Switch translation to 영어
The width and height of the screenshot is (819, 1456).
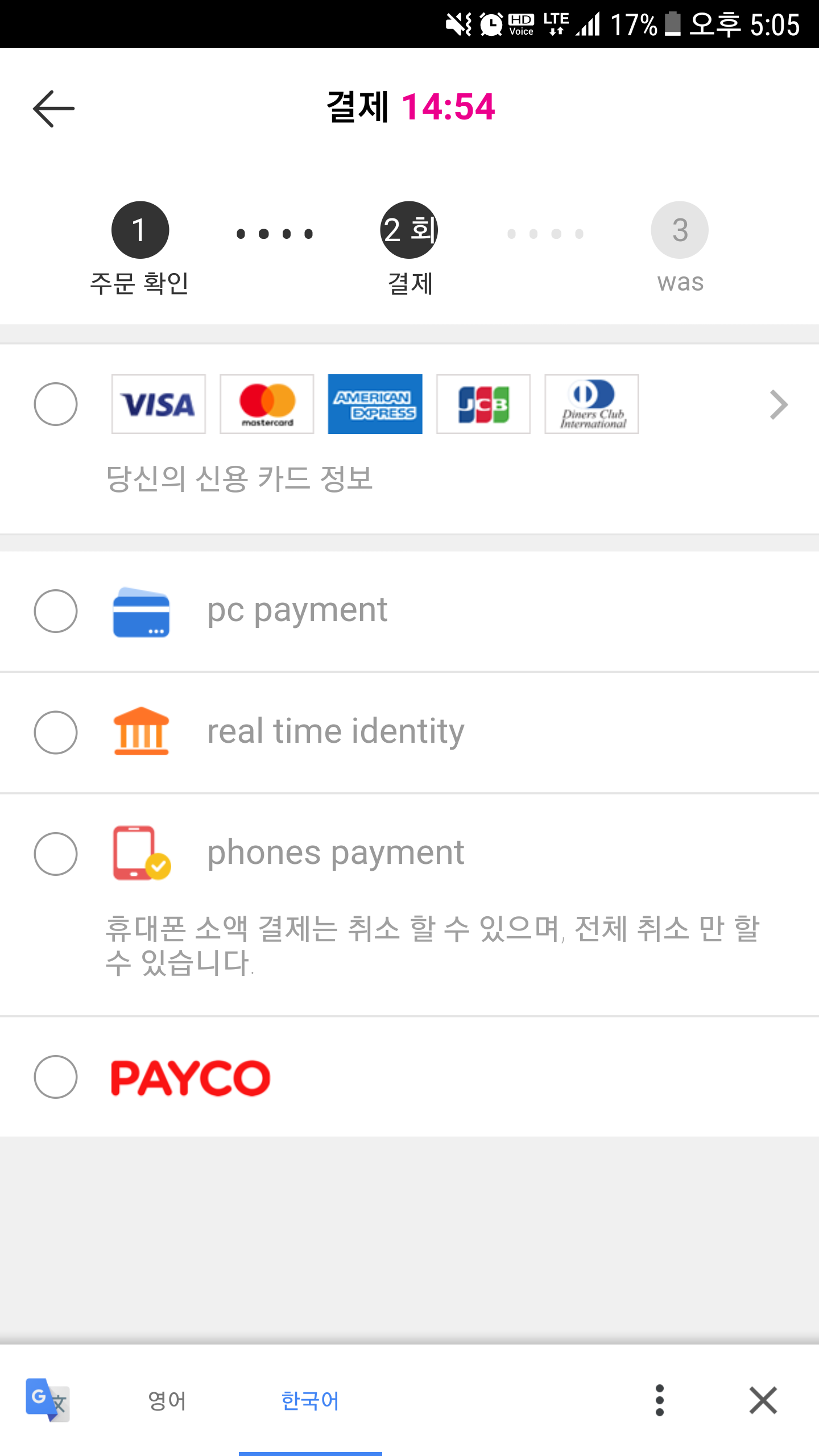tap(167, 1400)
